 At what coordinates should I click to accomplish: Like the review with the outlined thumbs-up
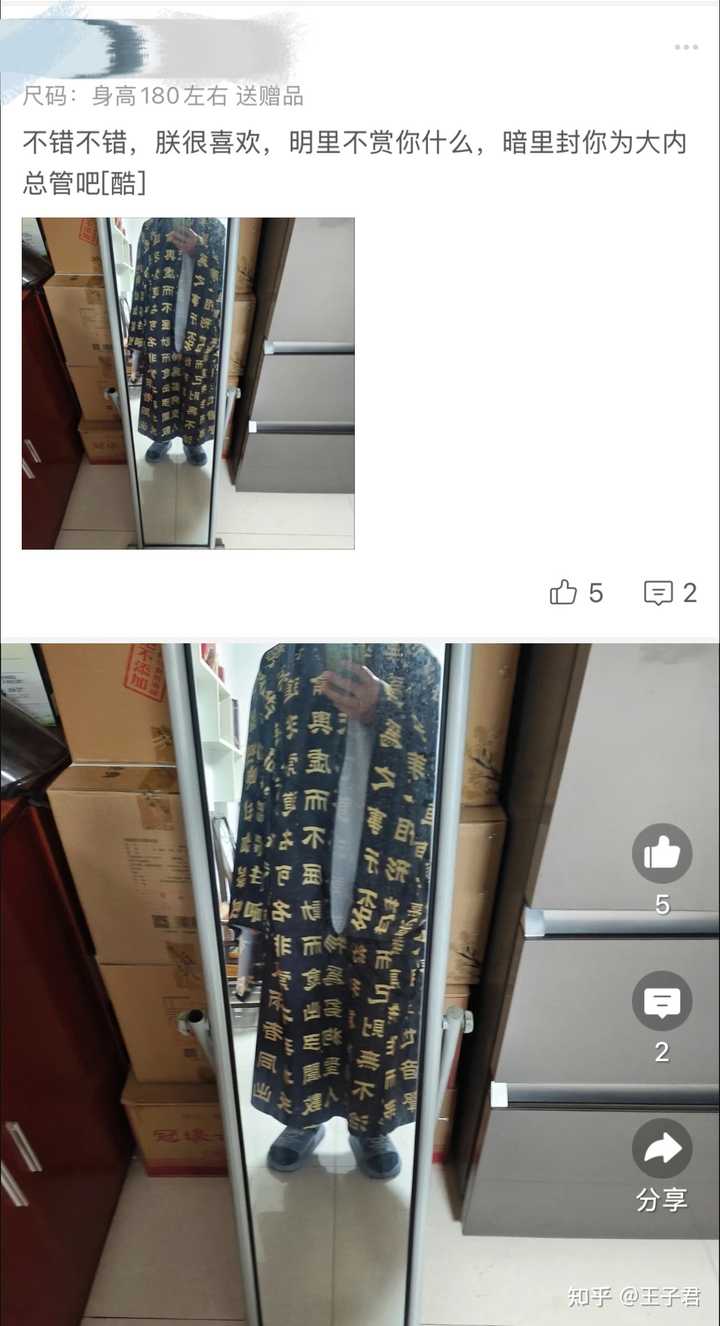564,593
